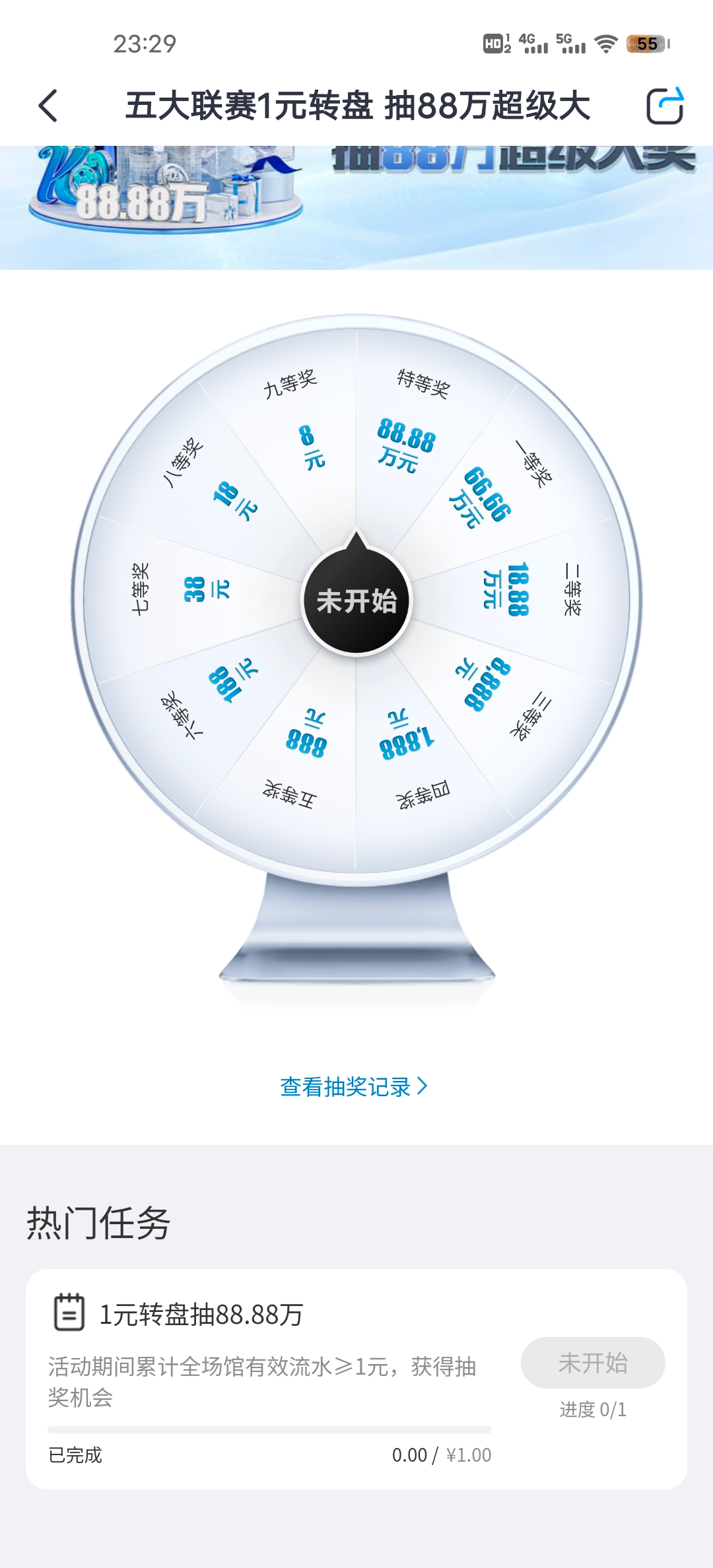Open 查看抽奖记录 lottery records link

point(354,1087)
